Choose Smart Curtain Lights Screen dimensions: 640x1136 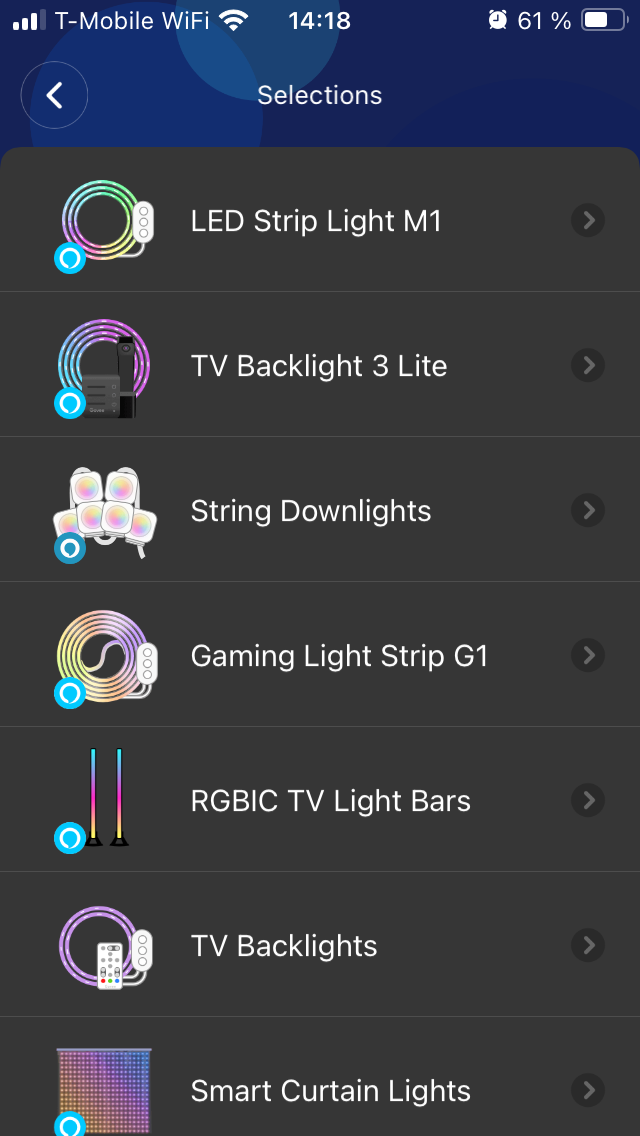(x=330, y=1090)
